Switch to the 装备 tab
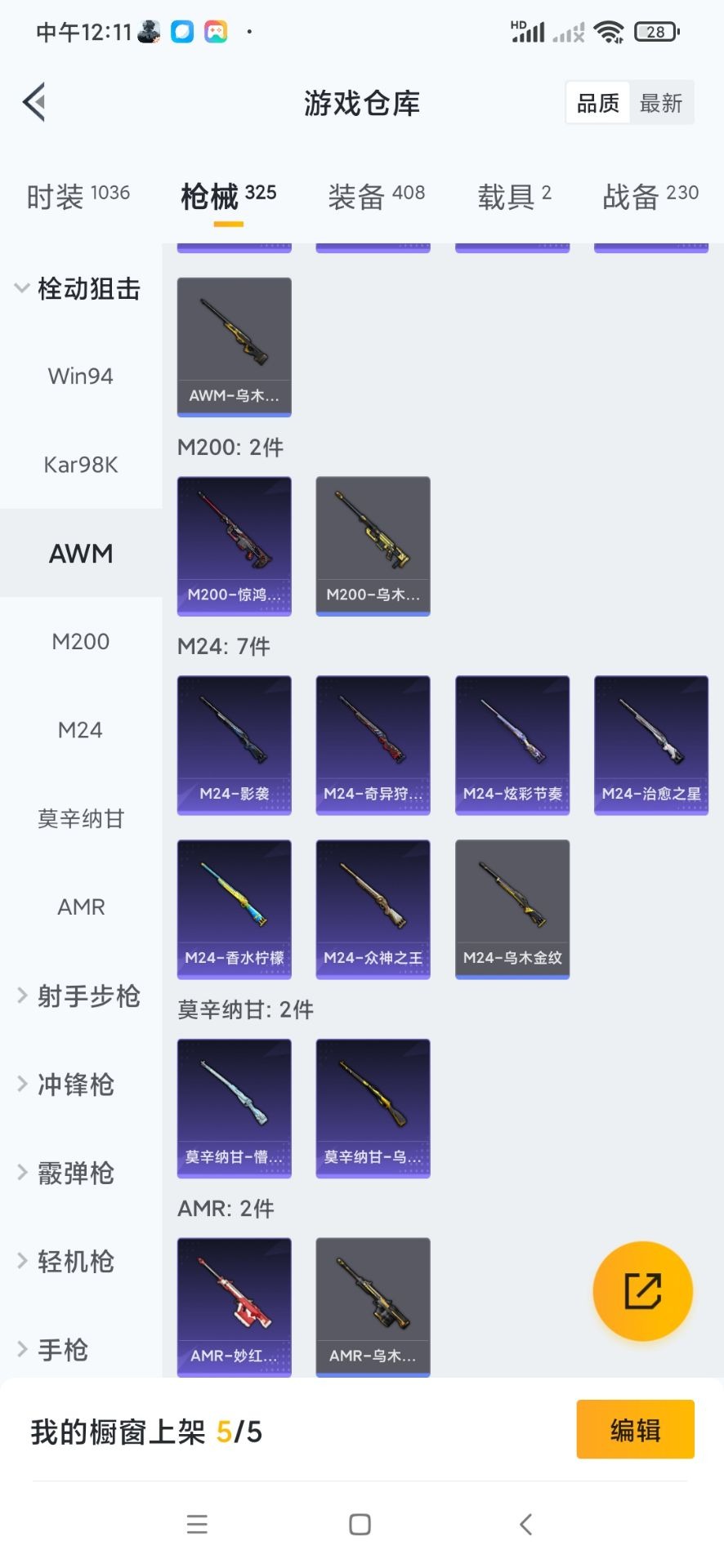Image resolution: width=724 pixels, height=1568 pixels. pyautogui.click(x=376, y=196)
